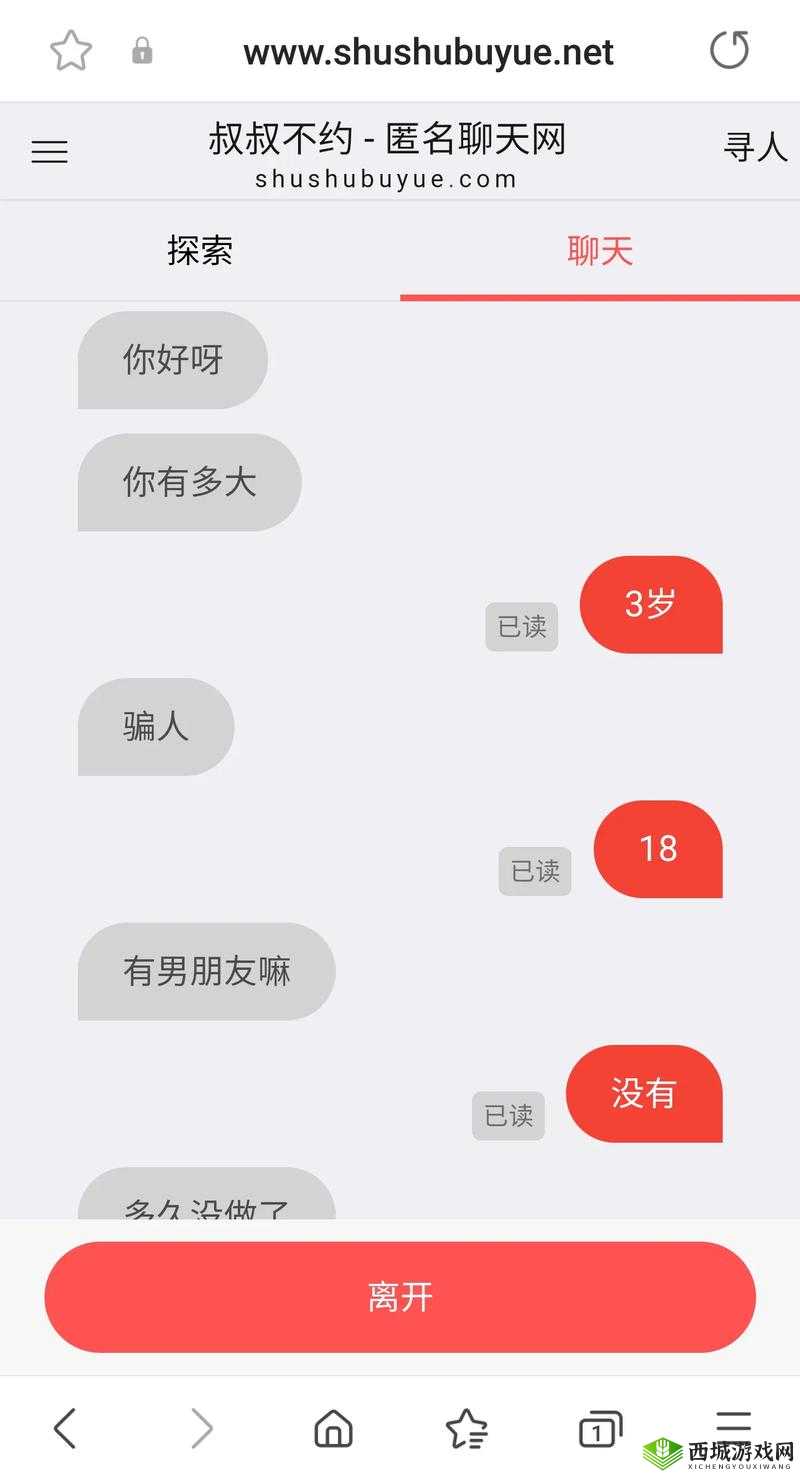Open the 寻人 link
This screenshot has height=1474, width=800.
[x=753, y=150]
